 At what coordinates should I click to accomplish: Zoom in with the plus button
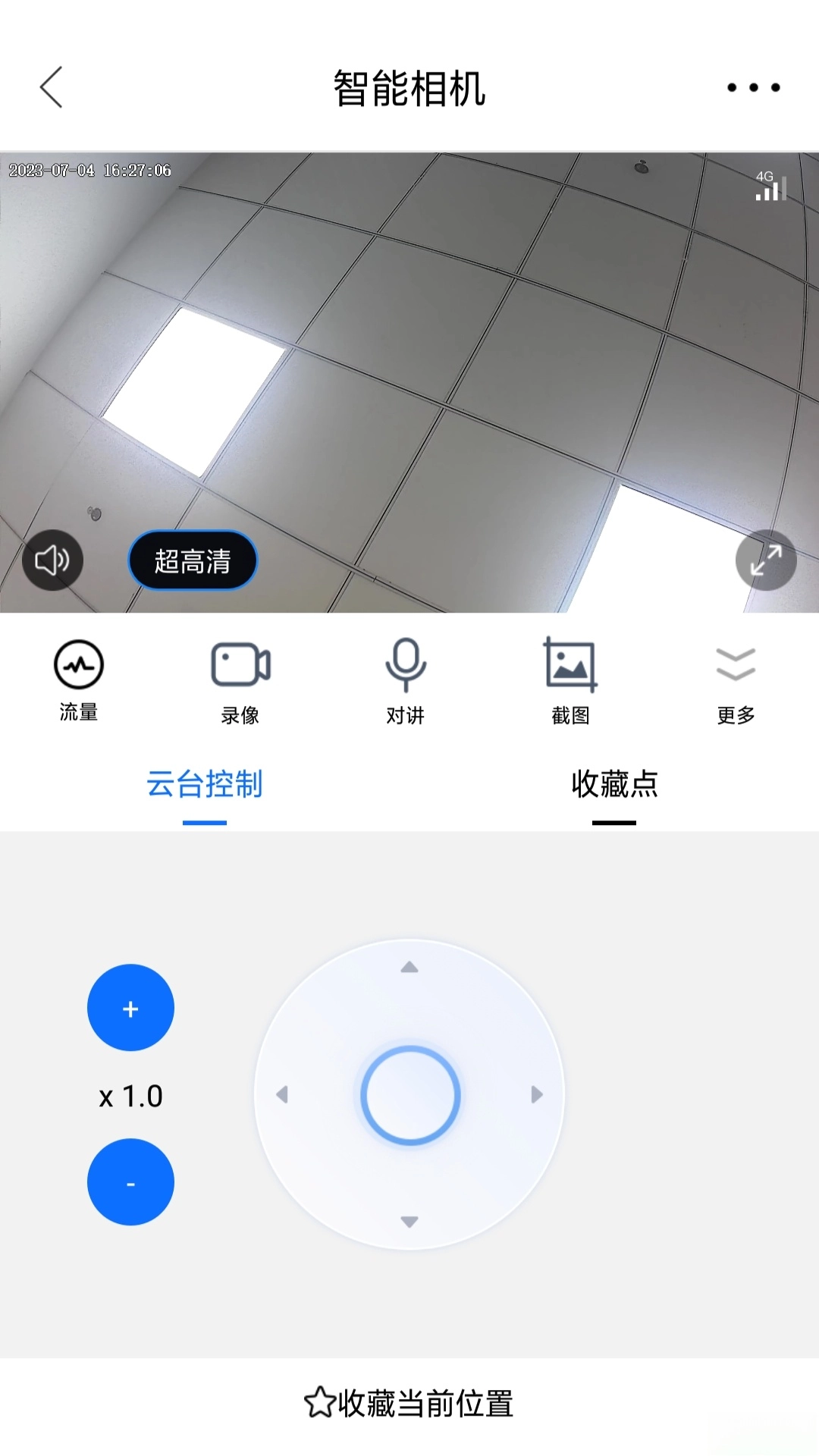pyautogui.click(x=130, y=1008)
